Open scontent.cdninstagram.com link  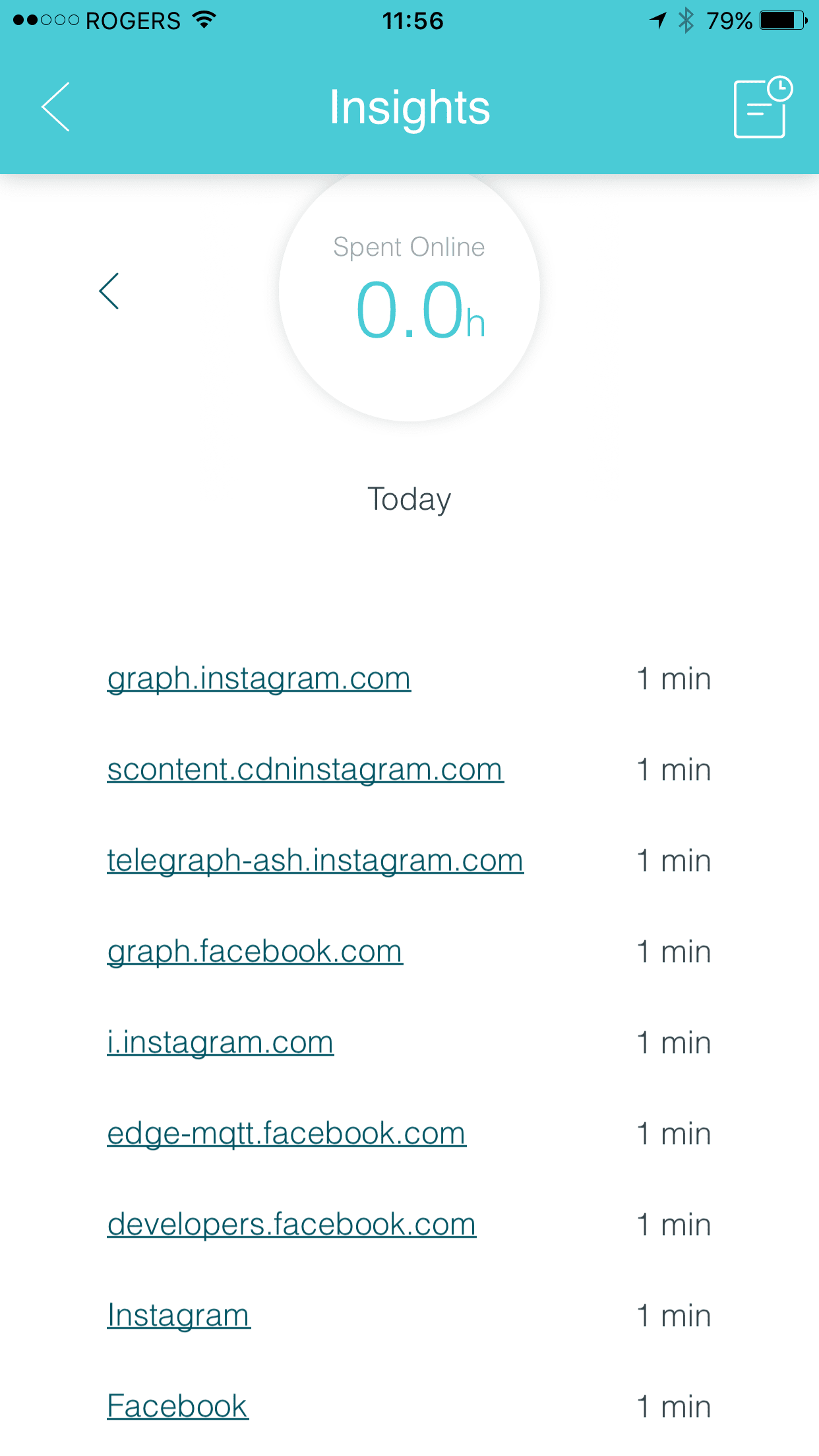coord(305,770)
